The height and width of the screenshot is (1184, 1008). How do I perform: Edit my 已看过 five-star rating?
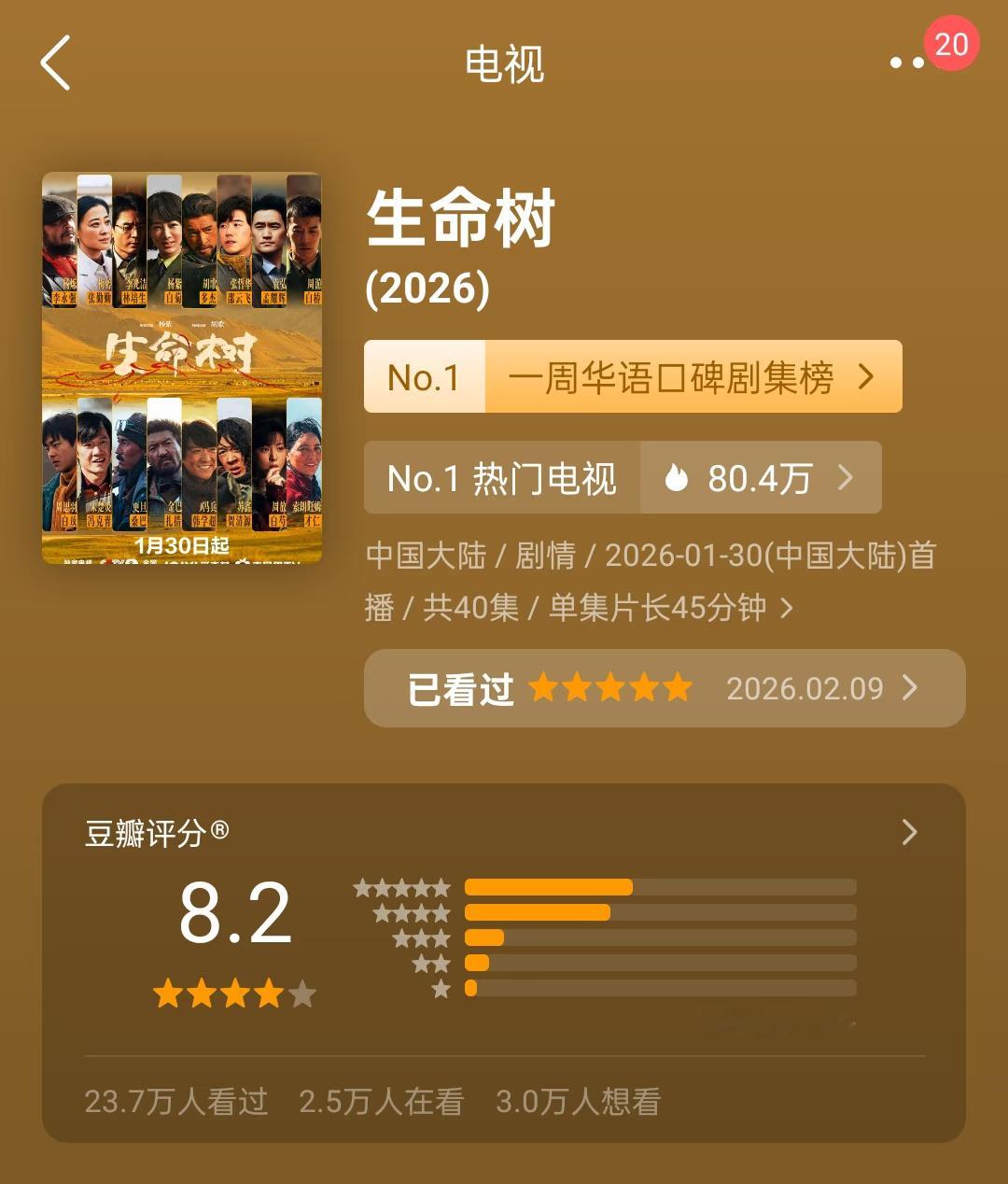664,688
